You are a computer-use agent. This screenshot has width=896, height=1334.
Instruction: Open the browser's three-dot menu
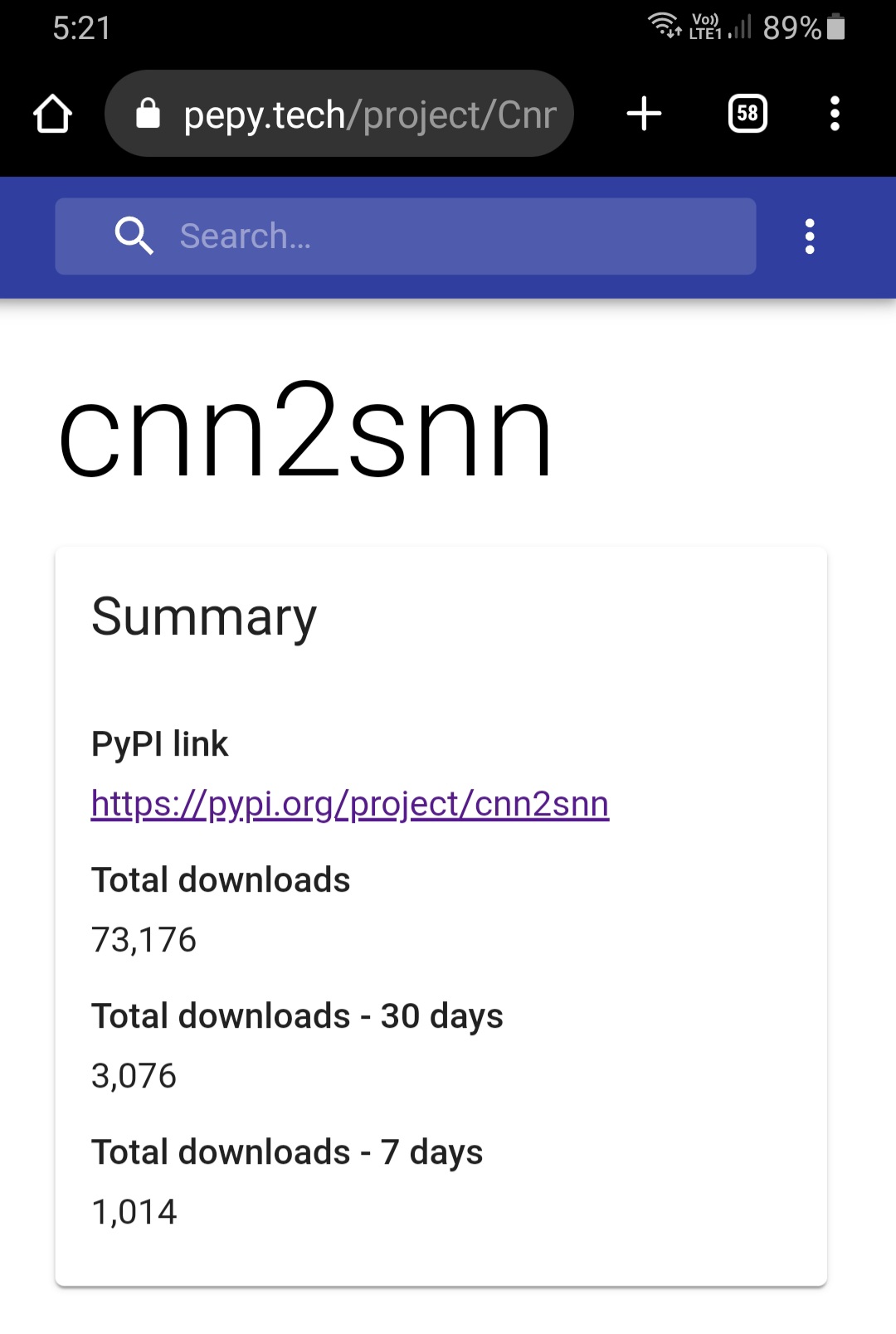point(835,114)
